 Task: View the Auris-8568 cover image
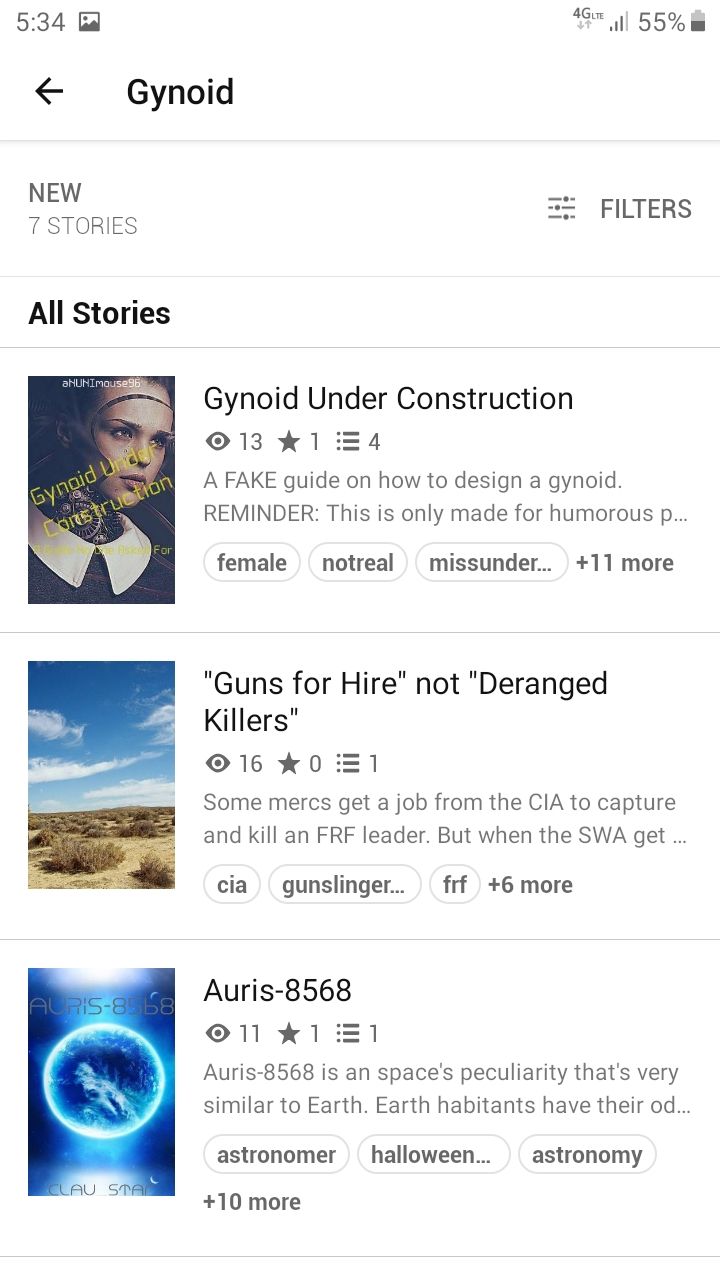coord(101,1082)
